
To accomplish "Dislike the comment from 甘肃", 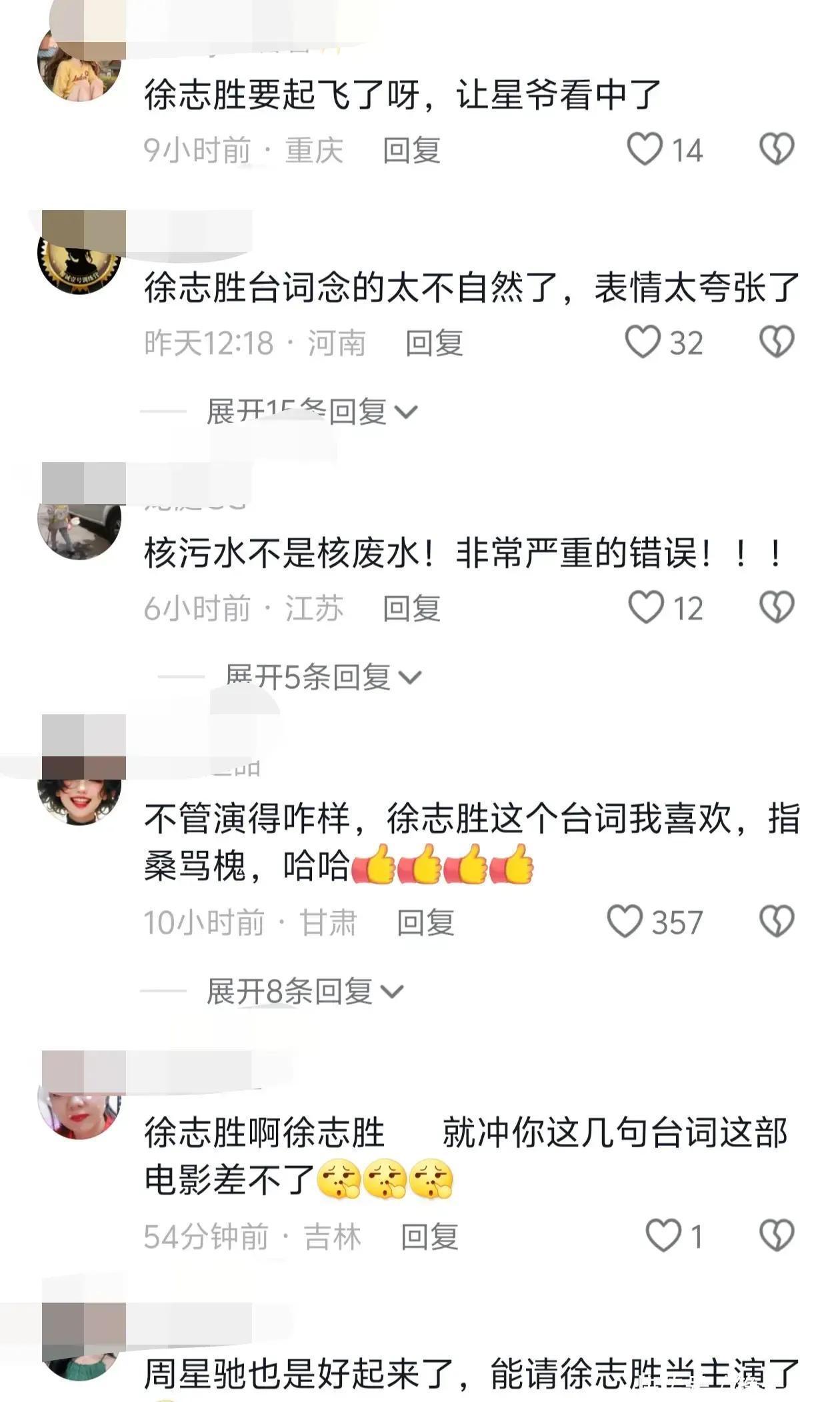I will pos(777,922).
